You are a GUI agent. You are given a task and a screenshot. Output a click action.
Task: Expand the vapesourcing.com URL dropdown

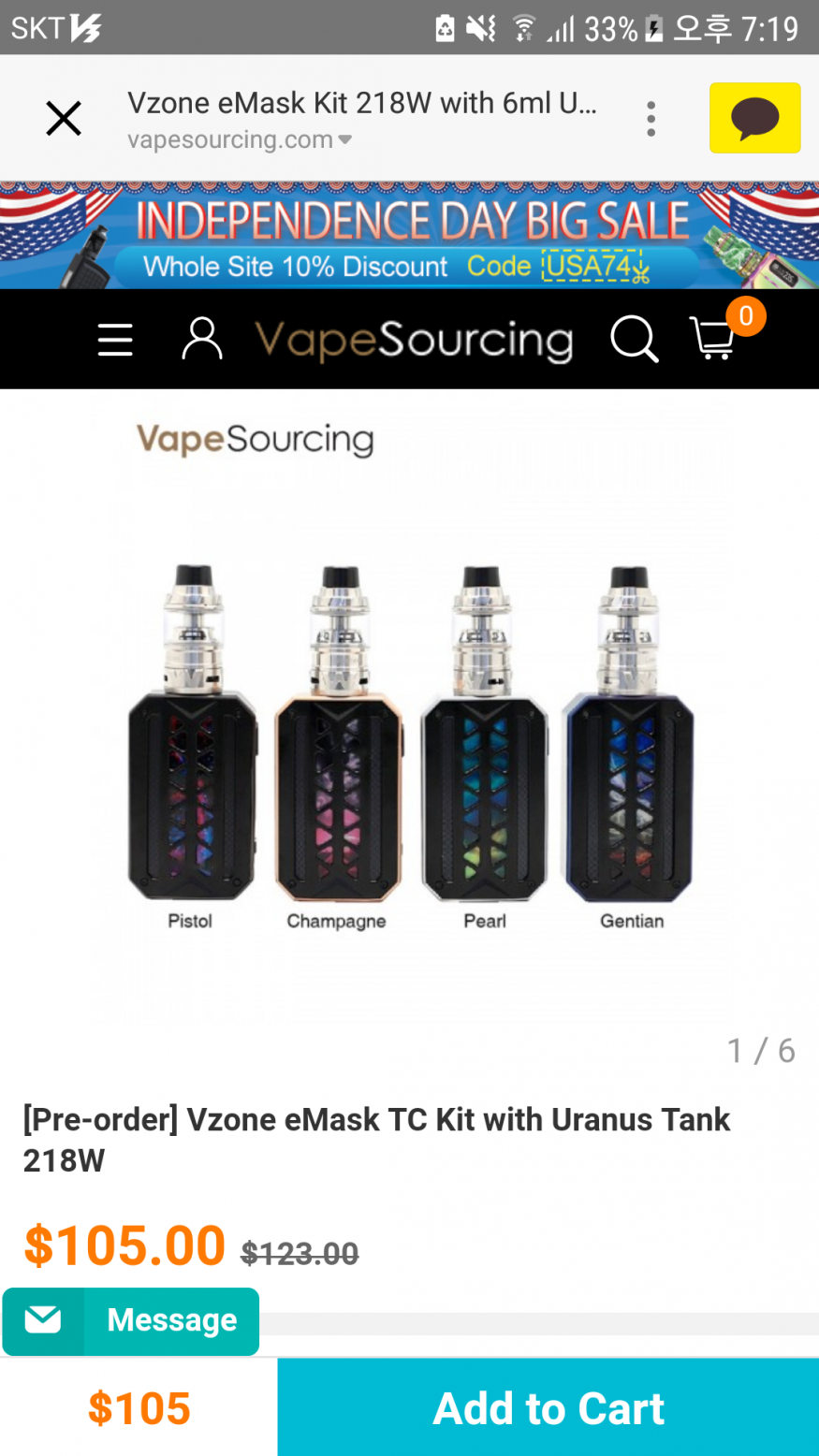(x=345, y=140)
